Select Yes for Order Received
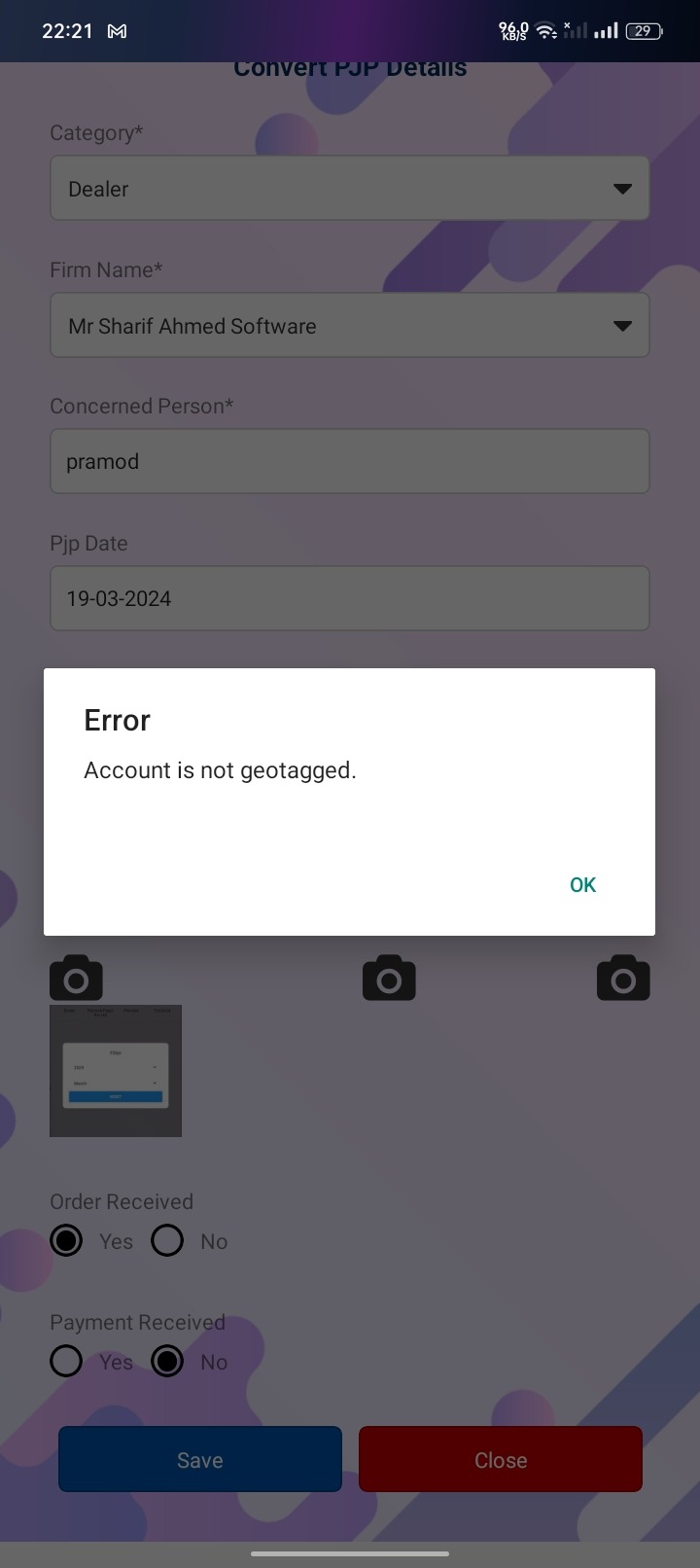The width and height of the screenshot is (700, 1568). [66, 1241]
